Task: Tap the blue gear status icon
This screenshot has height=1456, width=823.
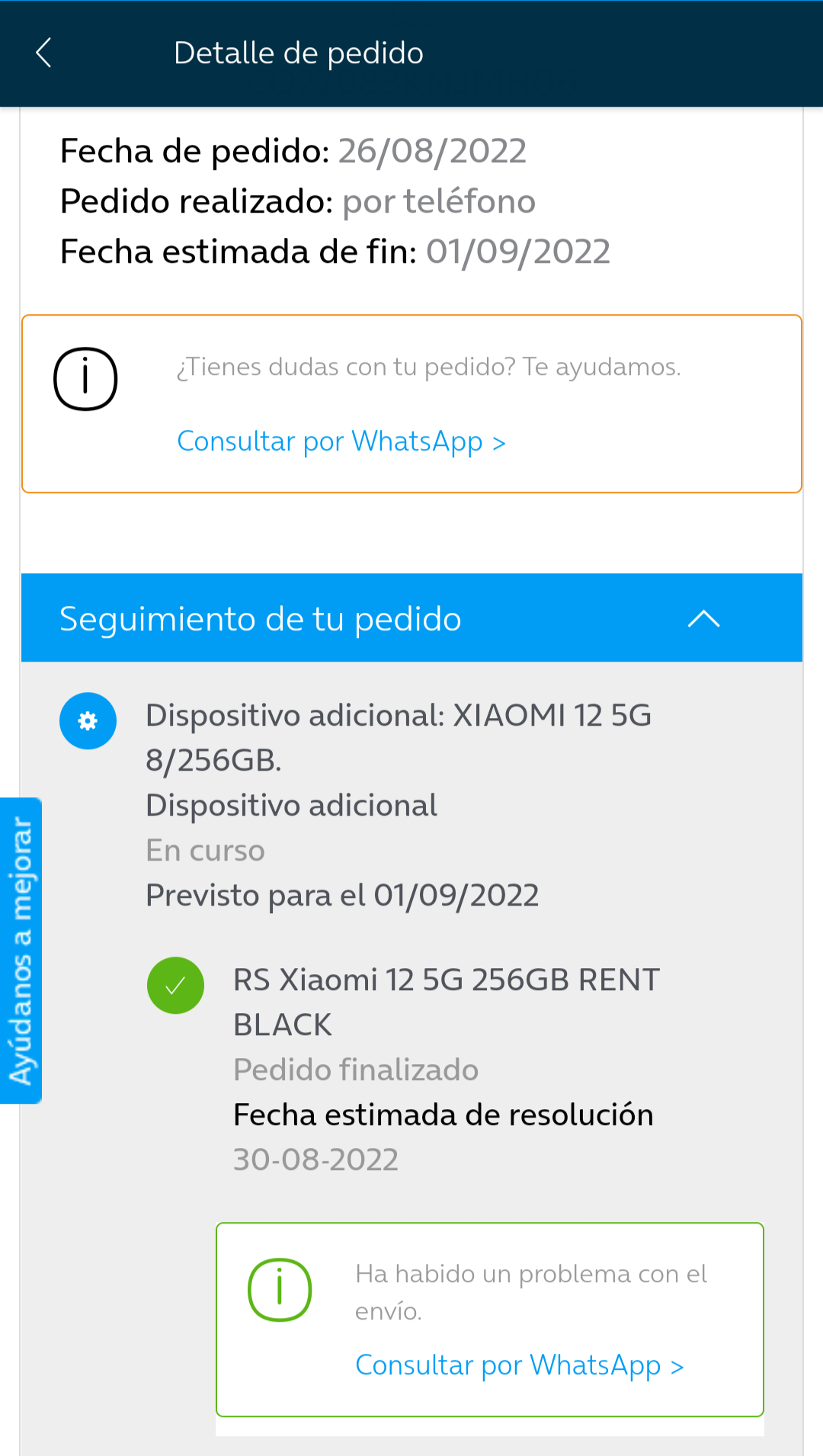Action: pos(88,720)
